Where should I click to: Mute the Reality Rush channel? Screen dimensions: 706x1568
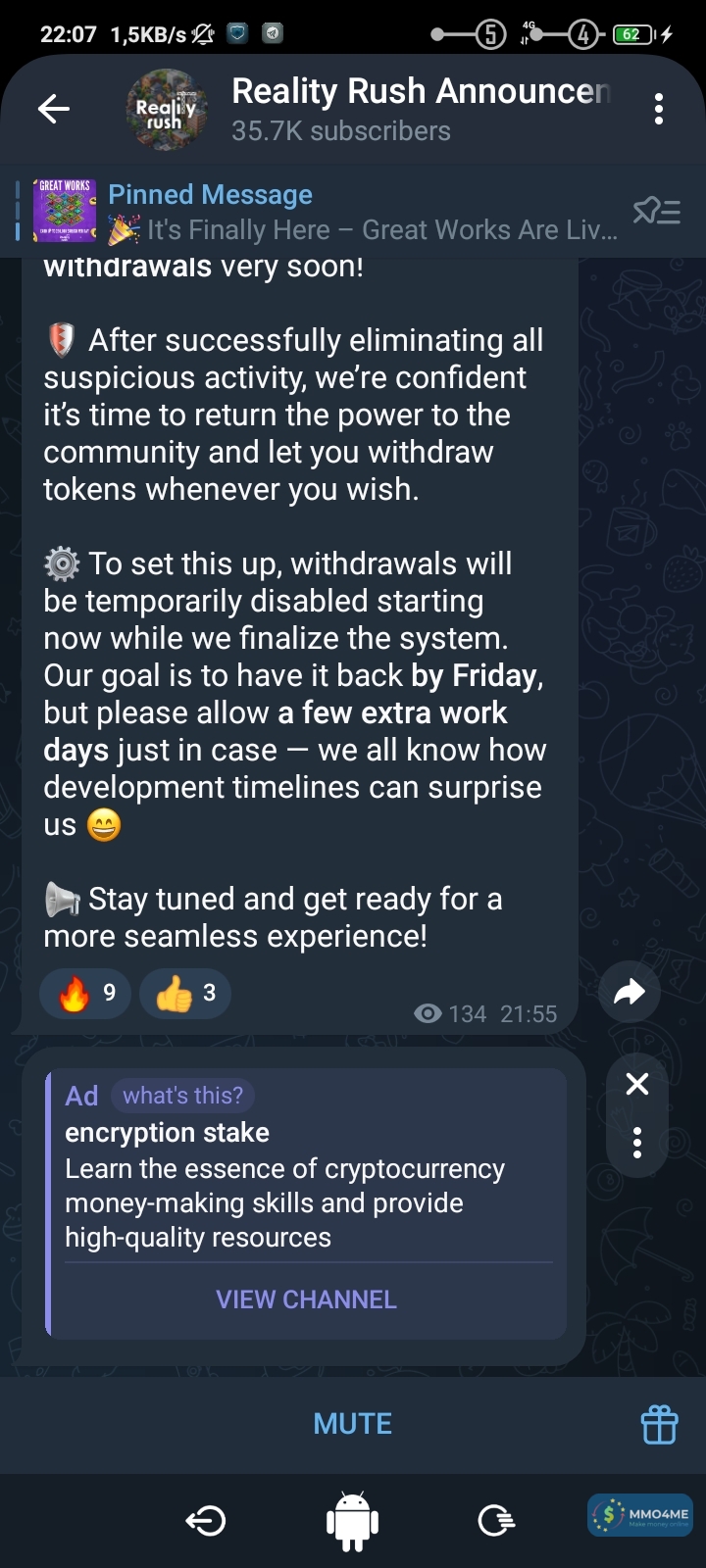(352, 1424)
